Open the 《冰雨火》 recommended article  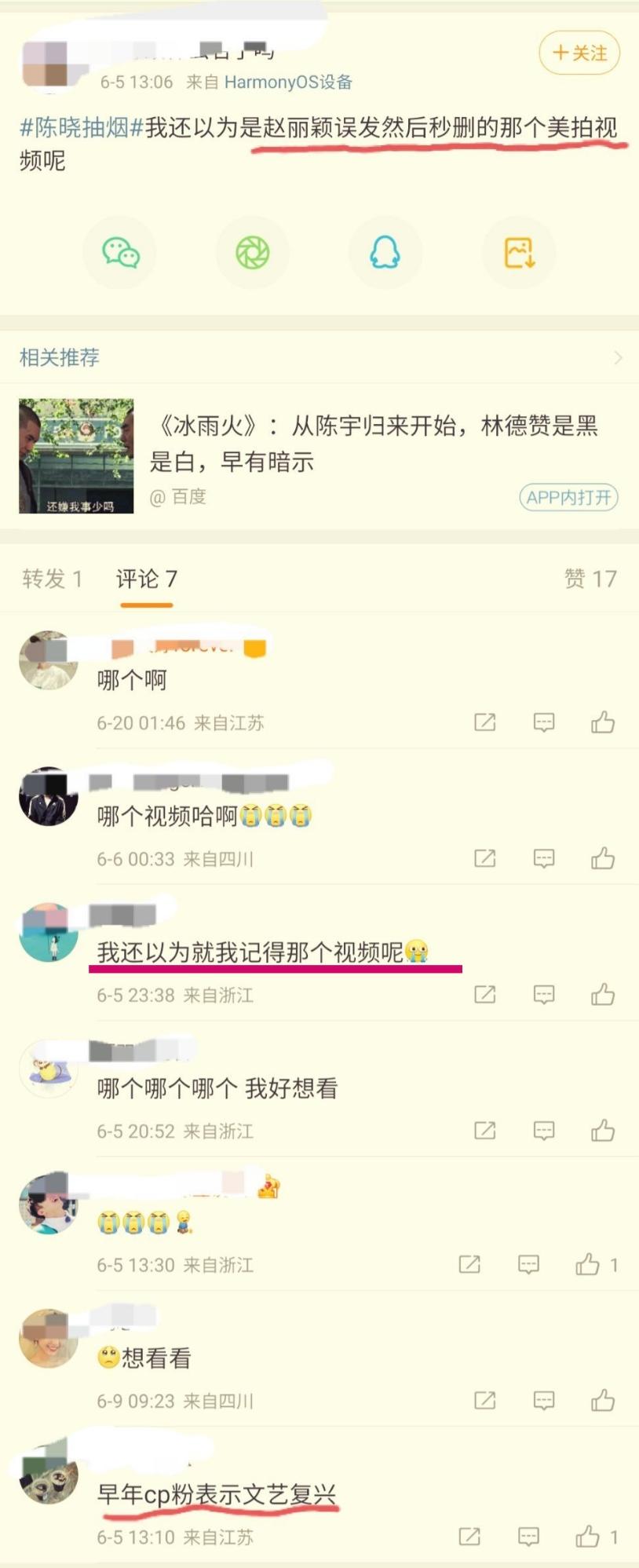[373, 443]
